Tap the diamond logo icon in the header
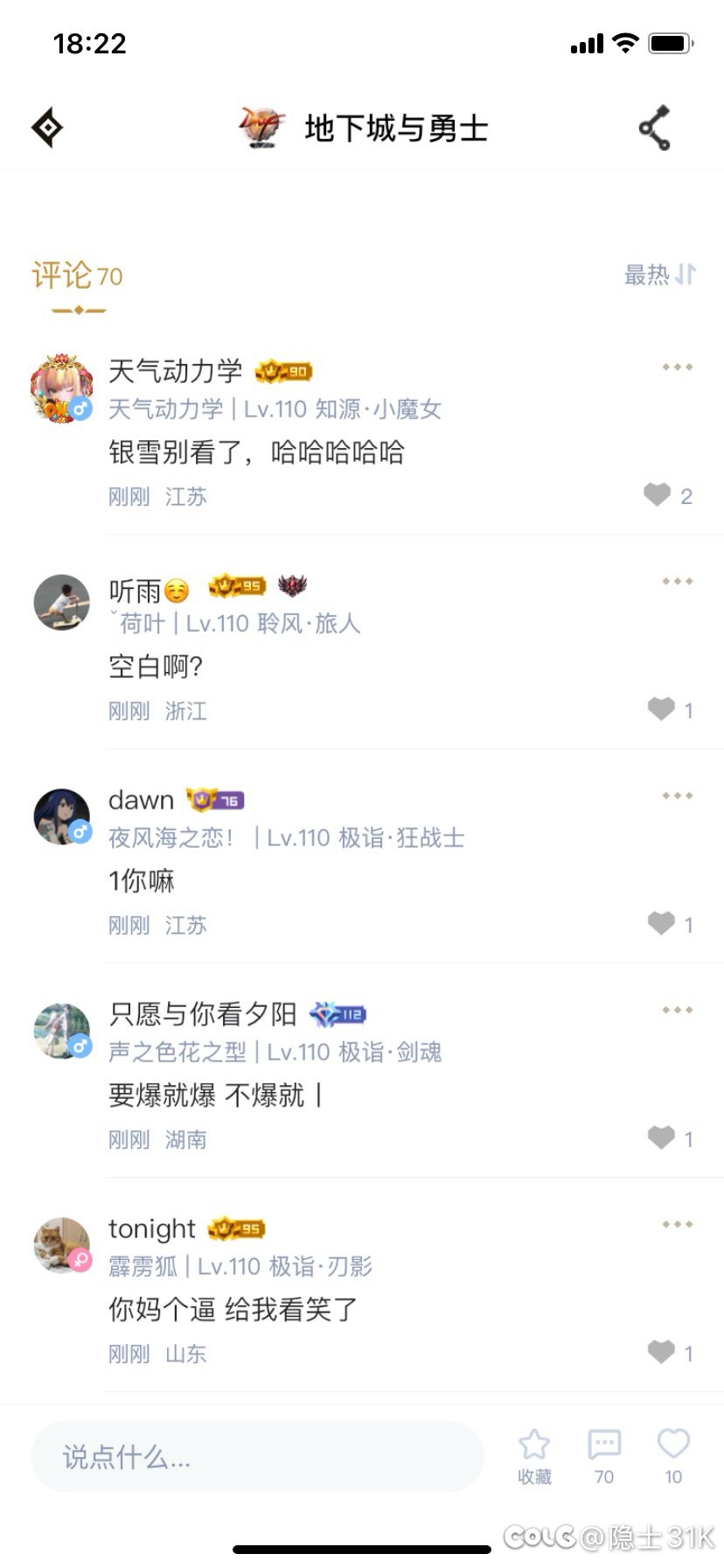 47,129
